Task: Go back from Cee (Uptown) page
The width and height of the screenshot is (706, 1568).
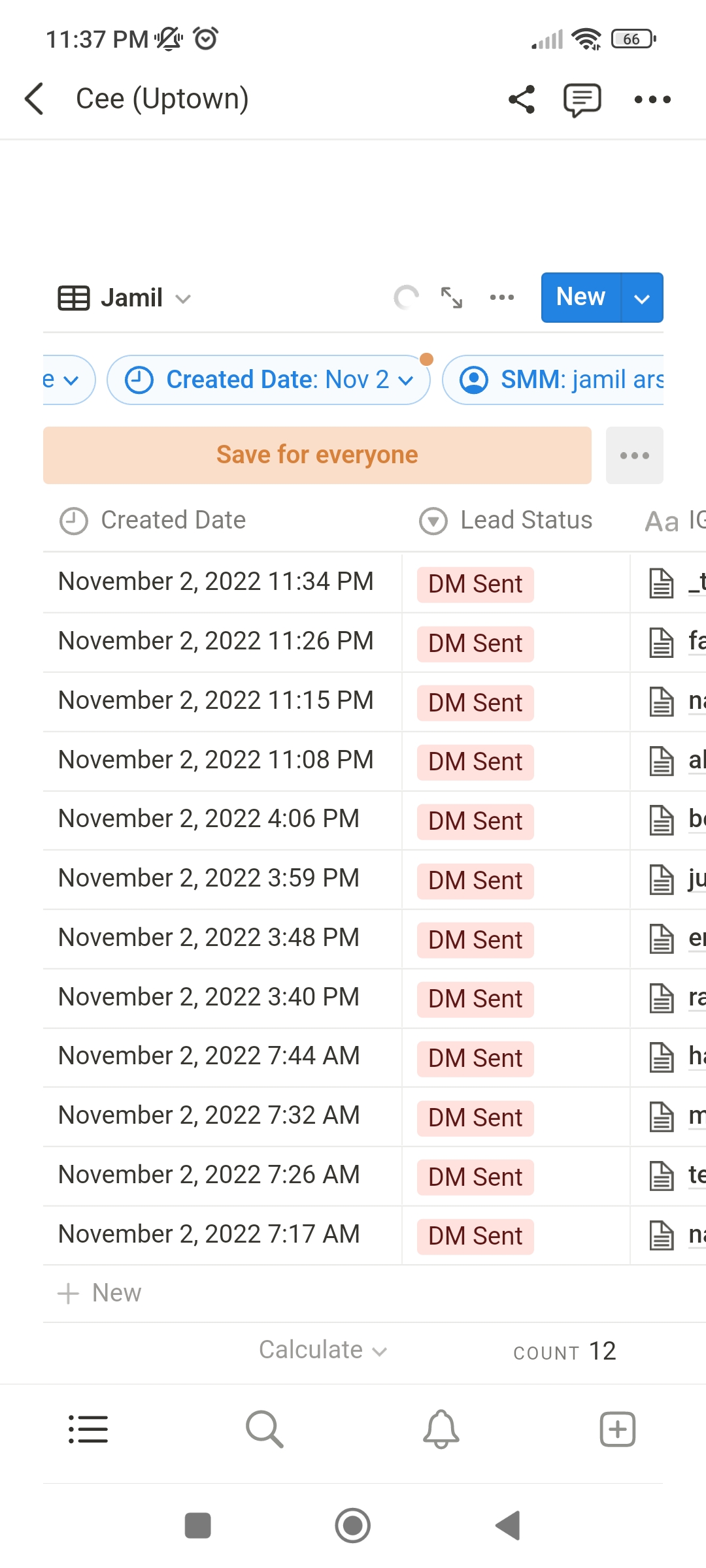Action: [x=34, y=99]
